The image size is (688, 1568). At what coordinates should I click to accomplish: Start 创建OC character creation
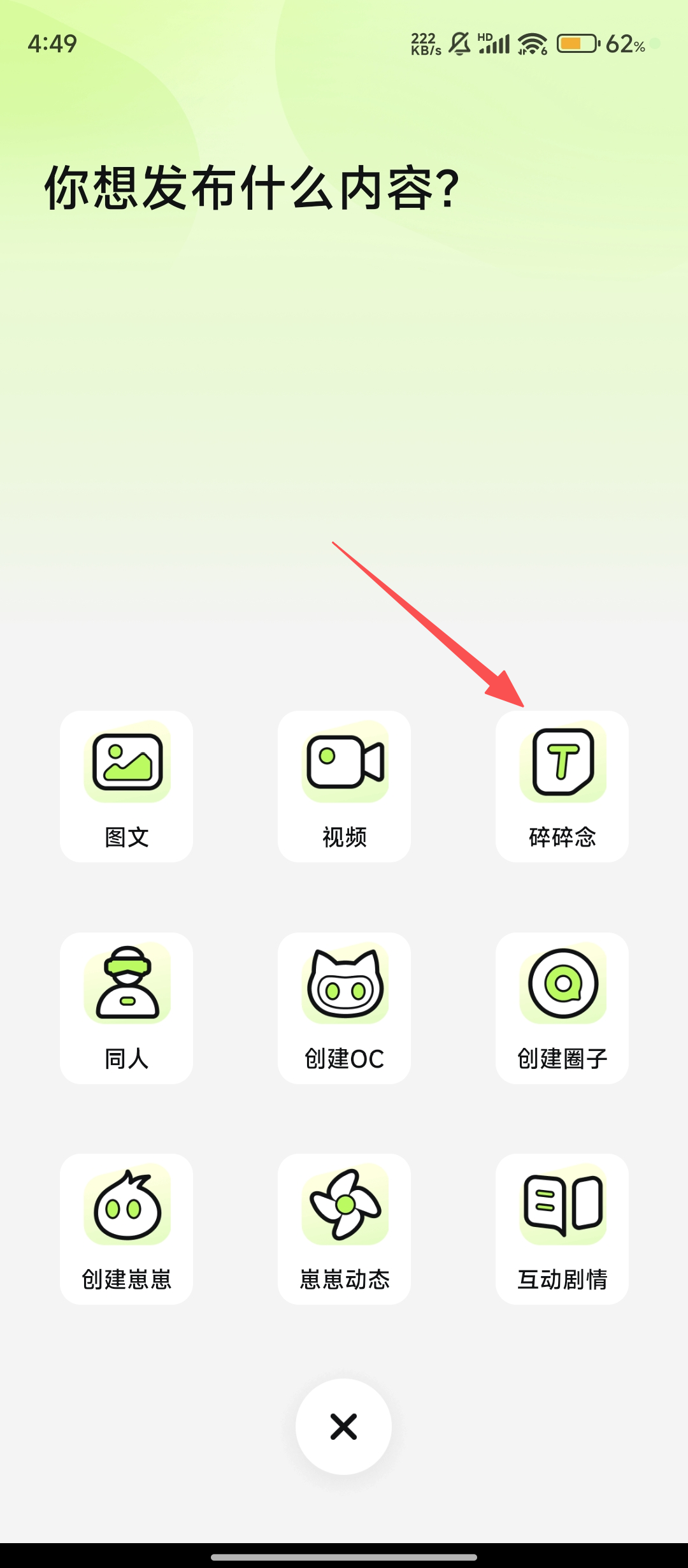344,1008
